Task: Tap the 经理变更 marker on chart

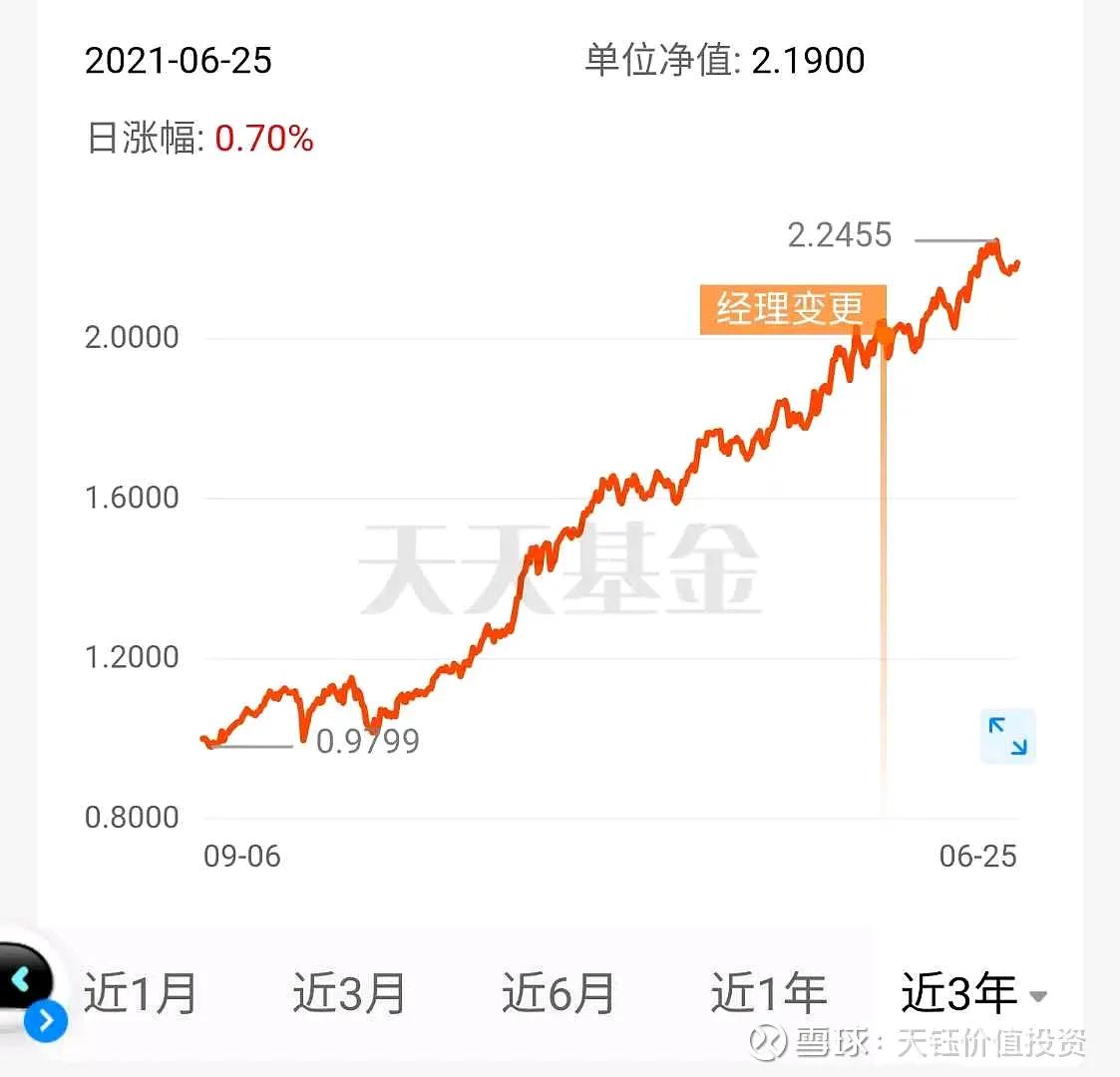Action: pos(792,309)
